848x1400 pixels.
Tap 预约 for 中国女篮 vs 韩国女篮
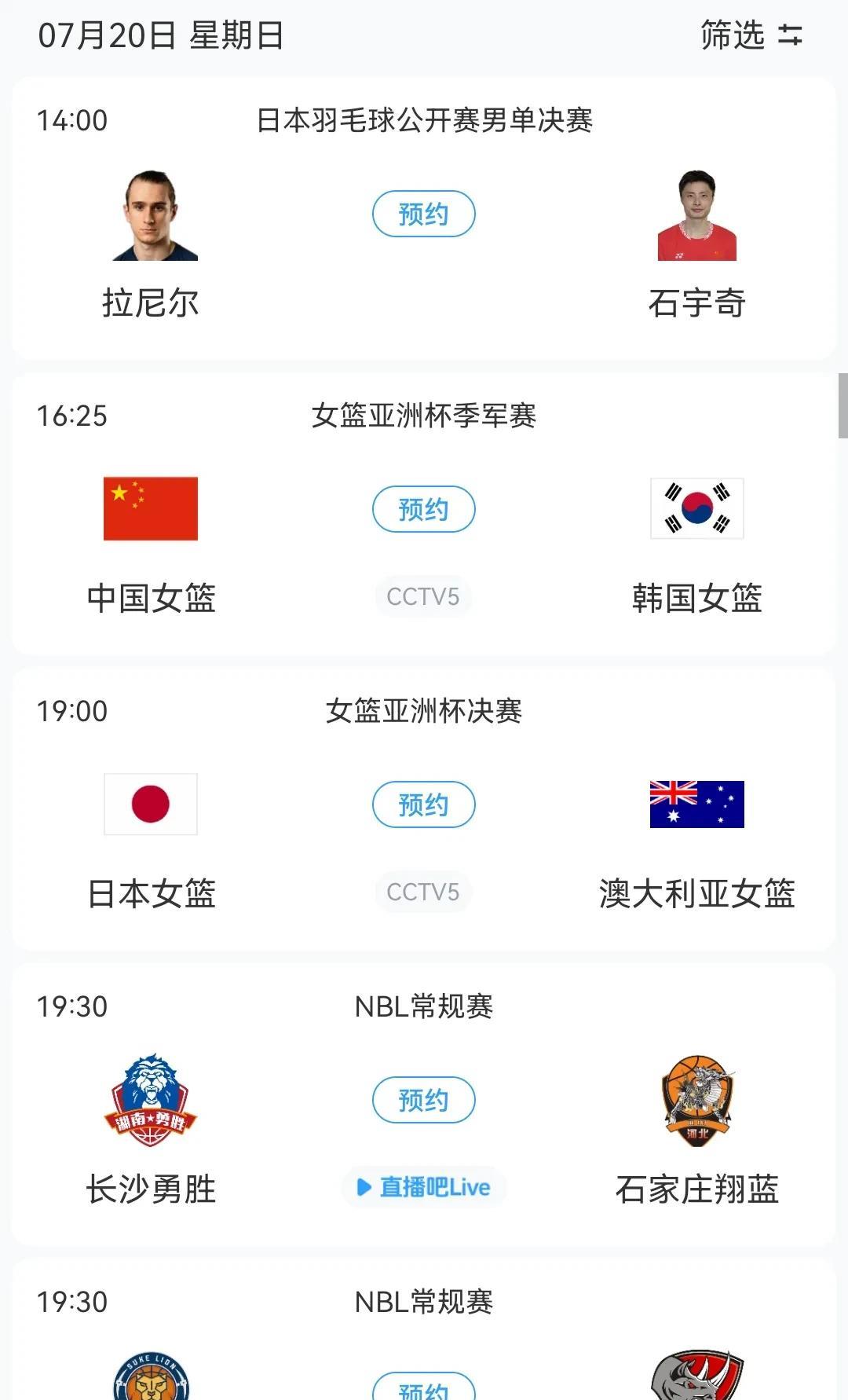pyautogui.click(x=423, y=509)
